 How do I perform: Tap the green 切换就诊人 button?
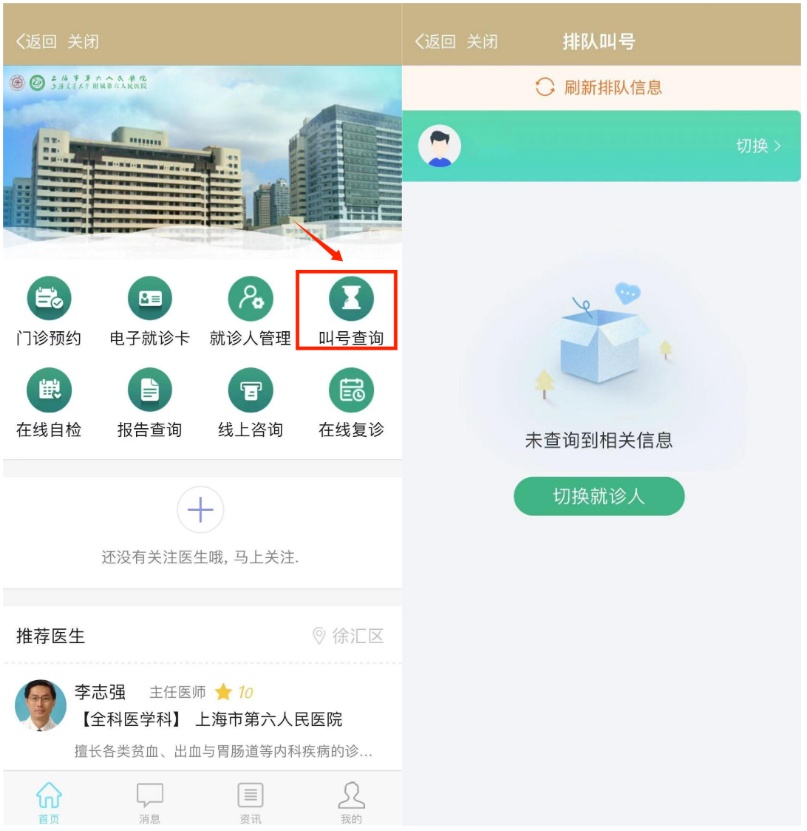(599, 496)
